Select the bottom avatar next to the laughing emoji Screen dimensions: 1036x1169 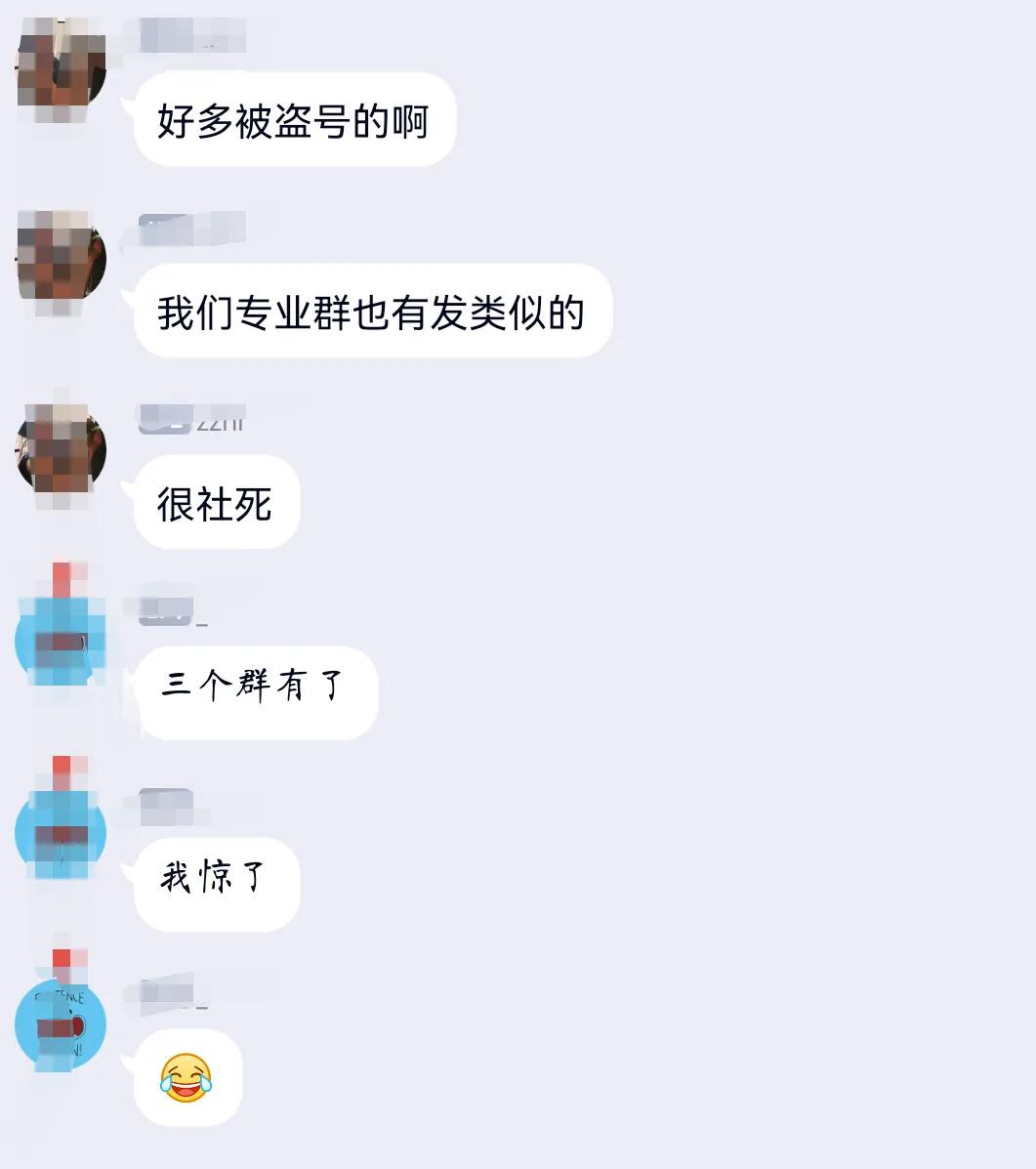[x=61, y=1025]
